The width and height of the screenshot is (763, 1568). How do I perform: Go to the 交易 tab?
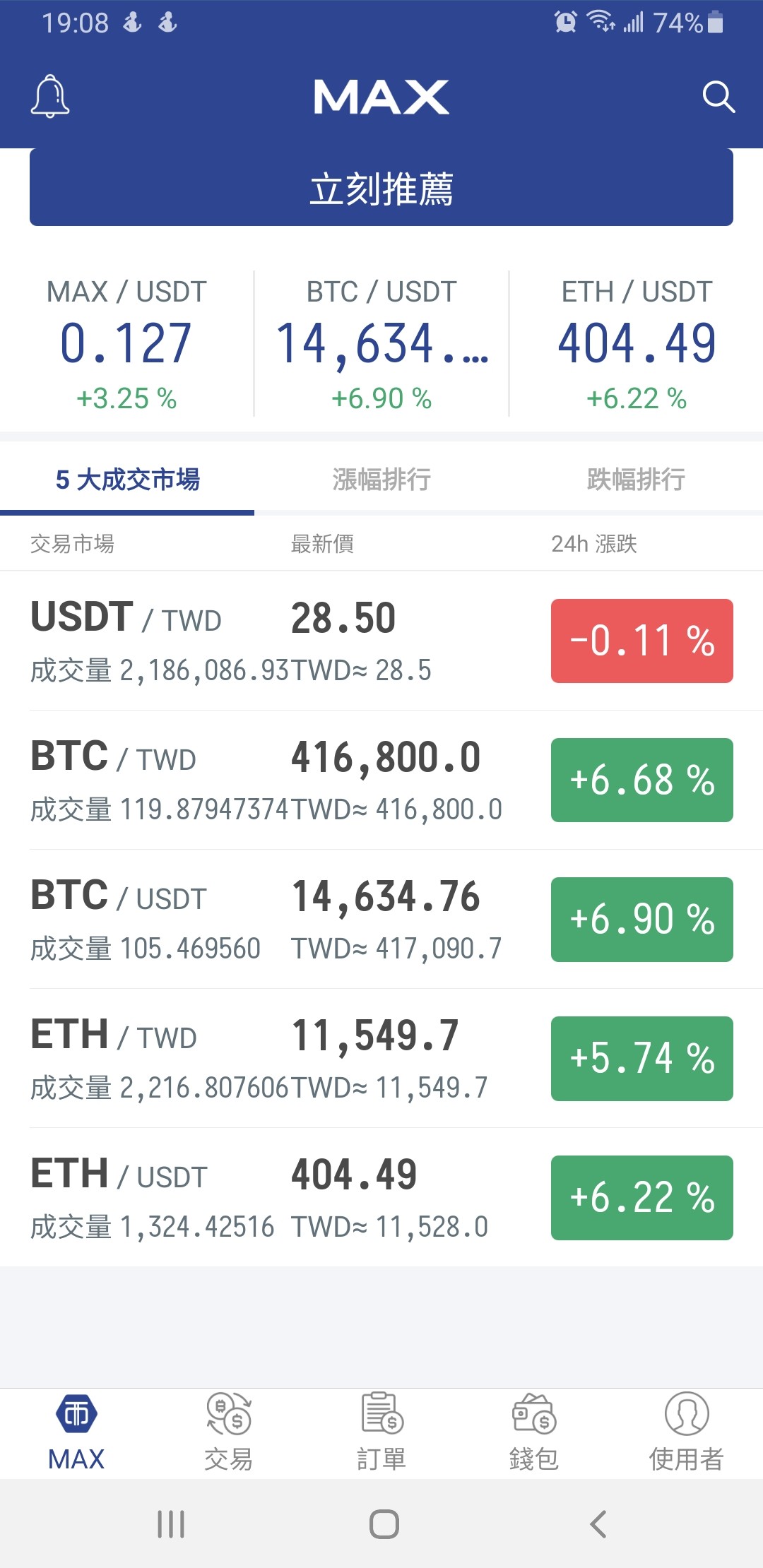pyautogui.click(x=229, y=1432)
